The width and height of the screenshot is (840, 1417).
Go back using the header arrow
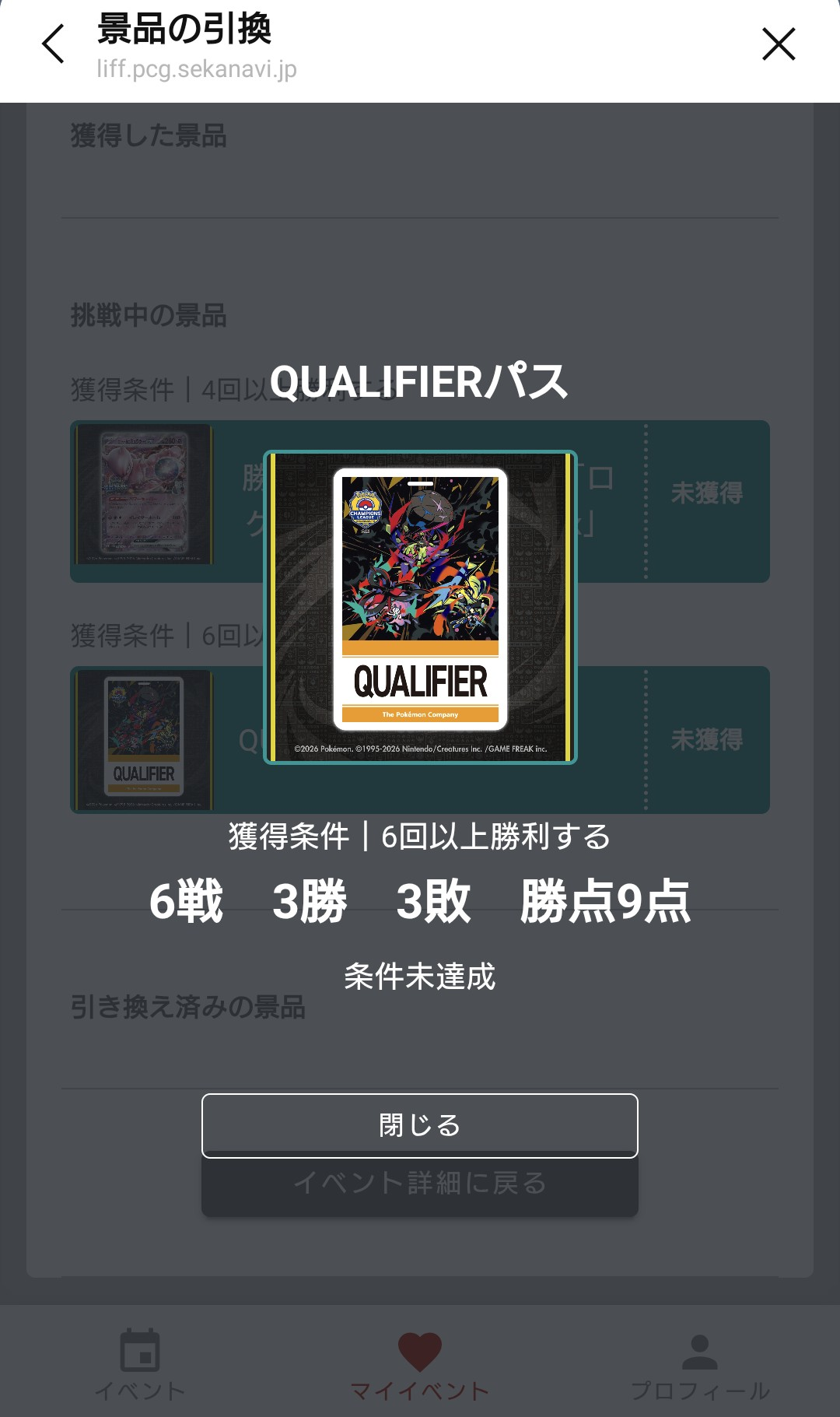[53, 44]
